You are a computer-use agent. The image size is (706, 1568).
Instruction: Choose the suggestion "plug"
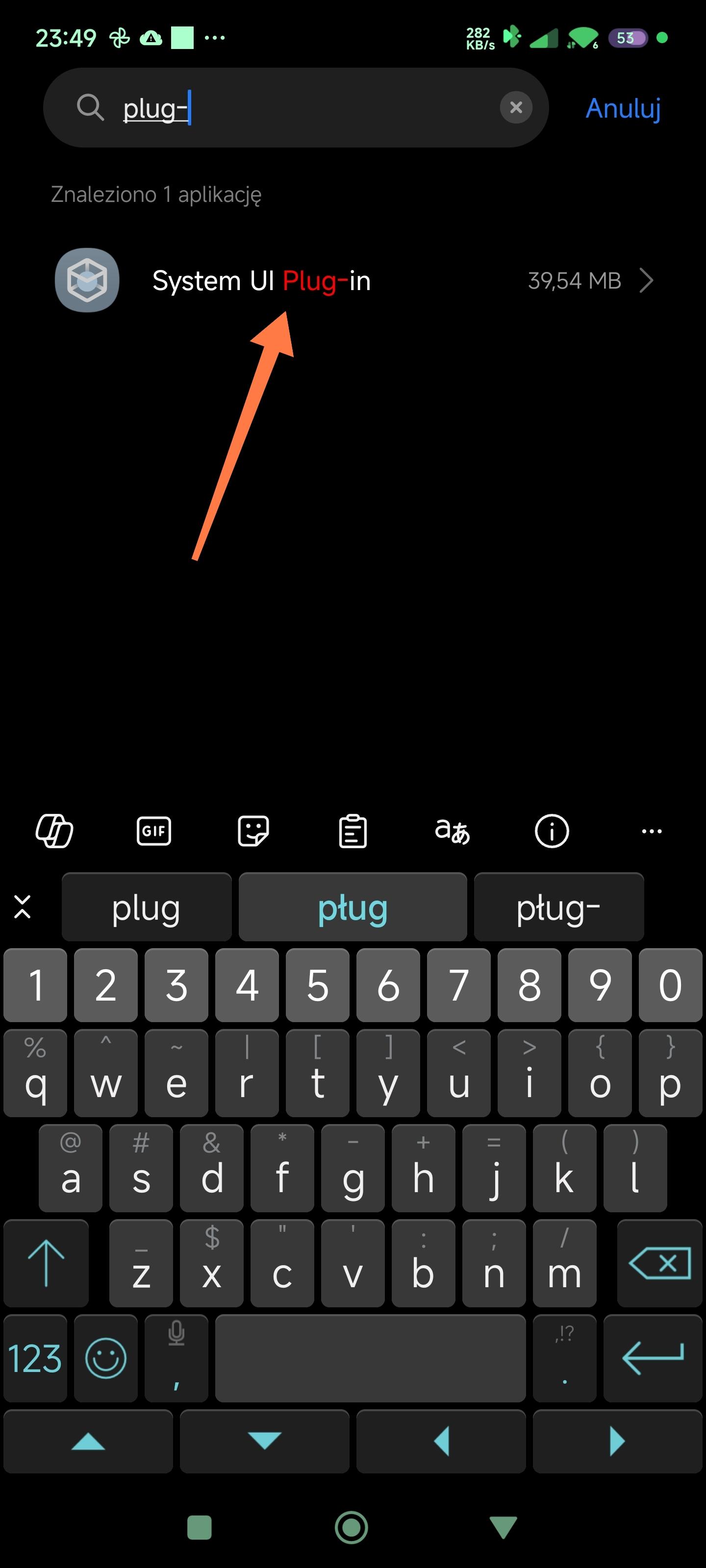pos(146,907)
